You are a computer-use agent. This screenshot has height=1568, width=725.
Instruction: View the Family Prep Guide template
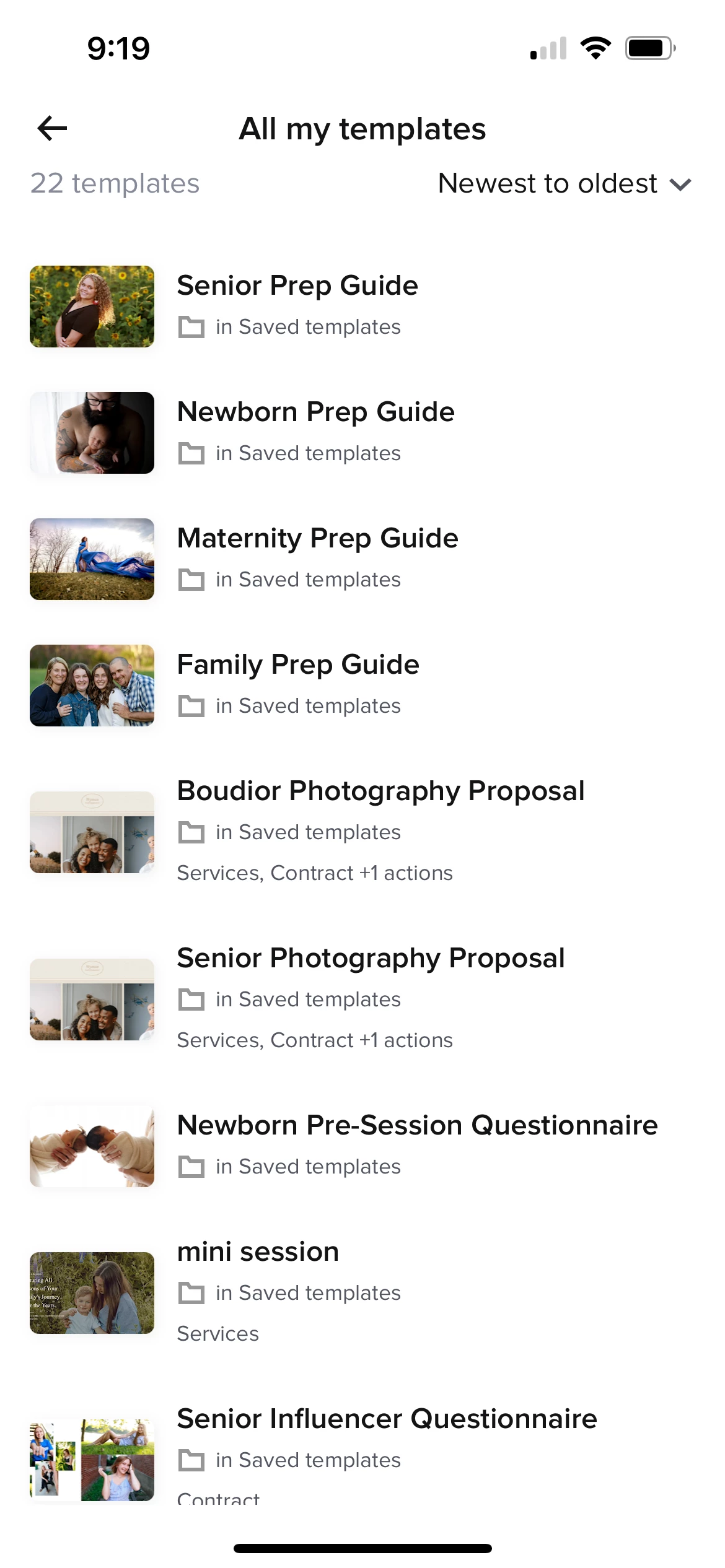298,666
